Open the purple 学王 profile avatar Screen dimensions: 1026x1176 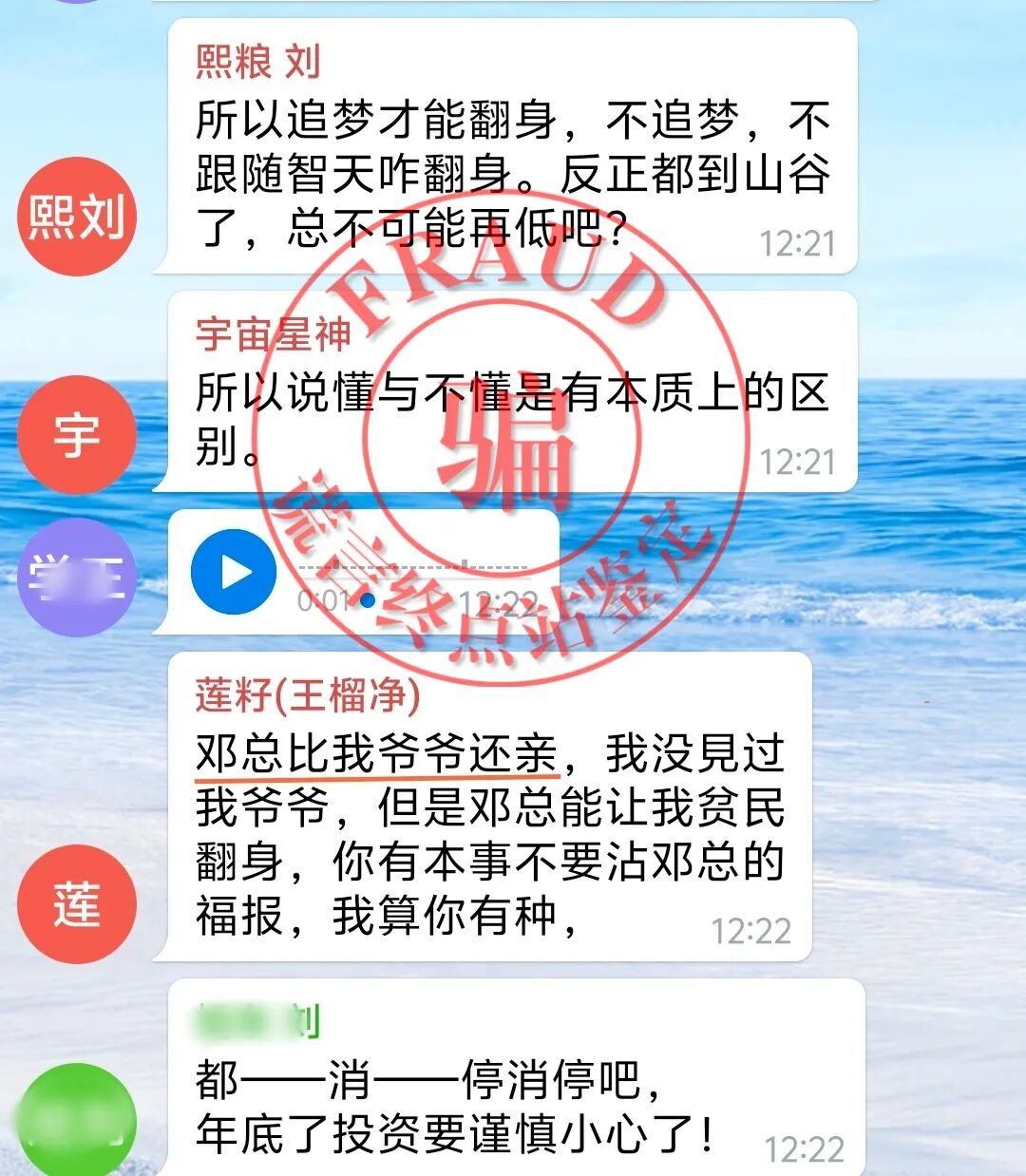[x=76, y=575]
